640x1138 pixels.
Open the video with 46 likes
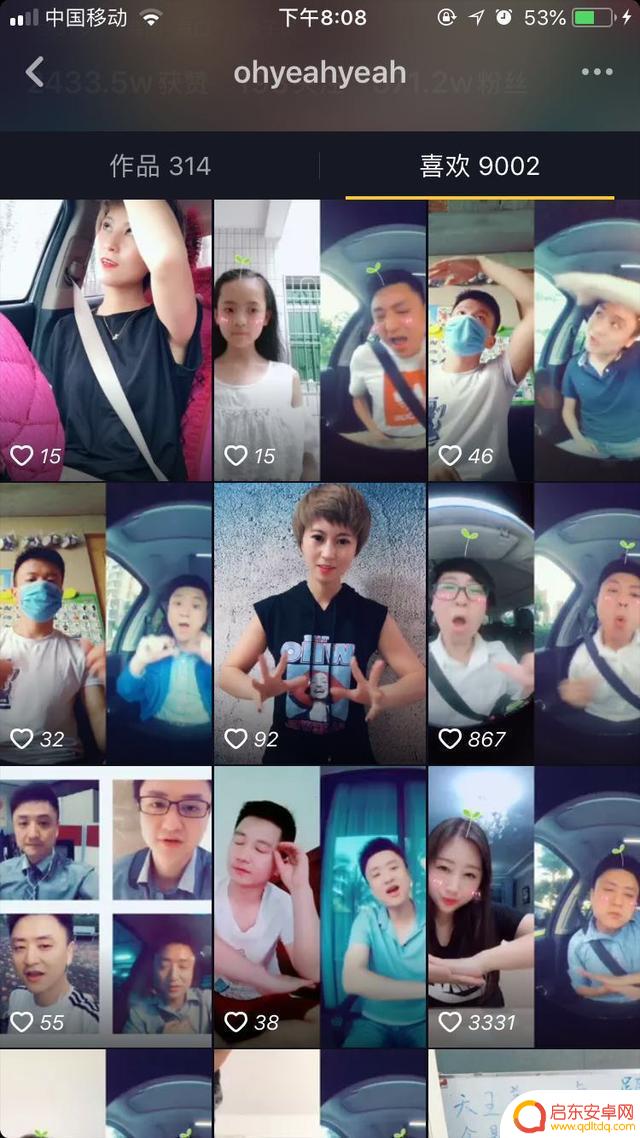[534, 340]
